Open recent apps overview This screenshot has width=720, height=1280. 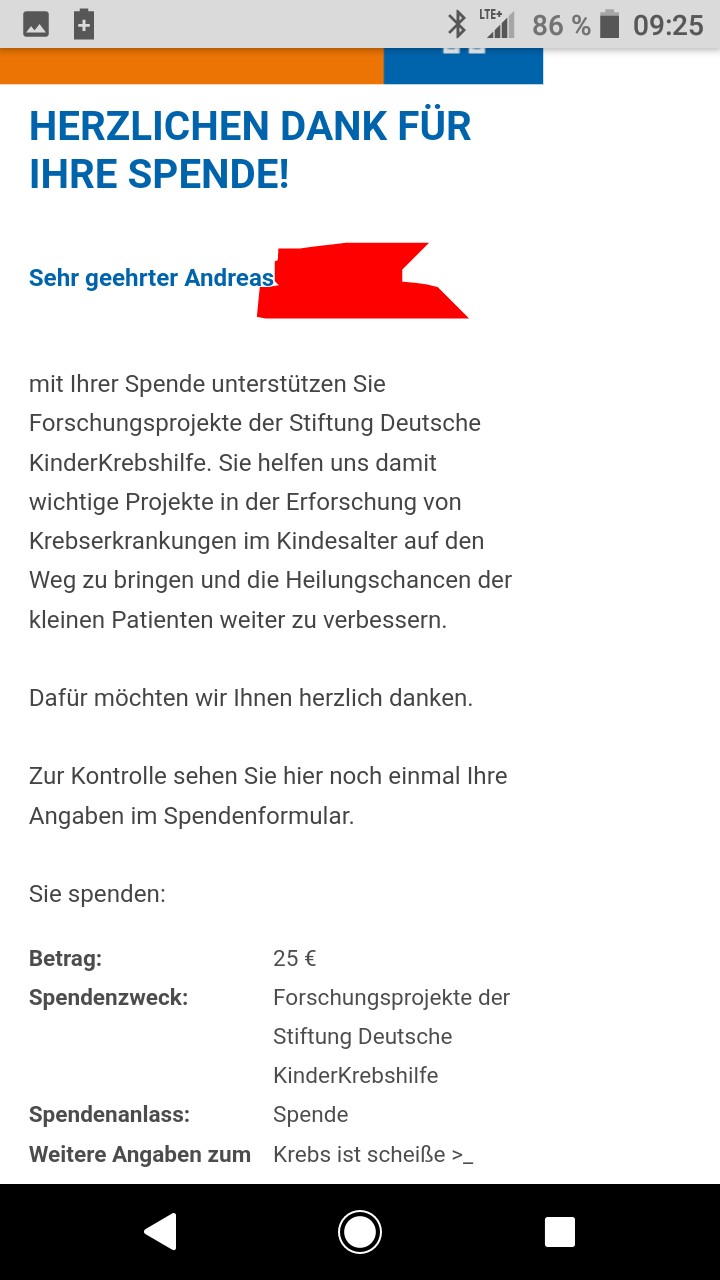tap(560, 1231)
